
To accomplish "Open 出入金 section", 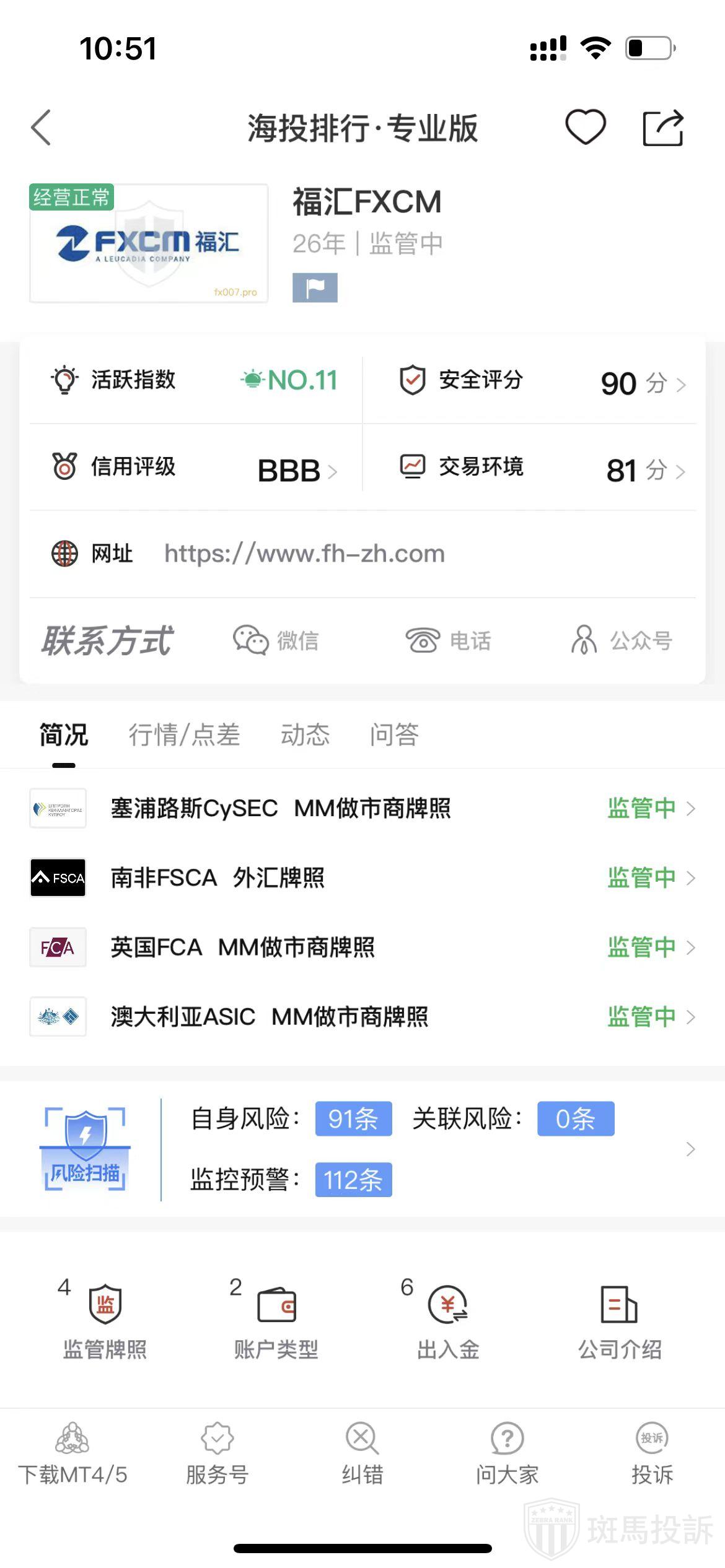I will click(x=447, y=1320).
